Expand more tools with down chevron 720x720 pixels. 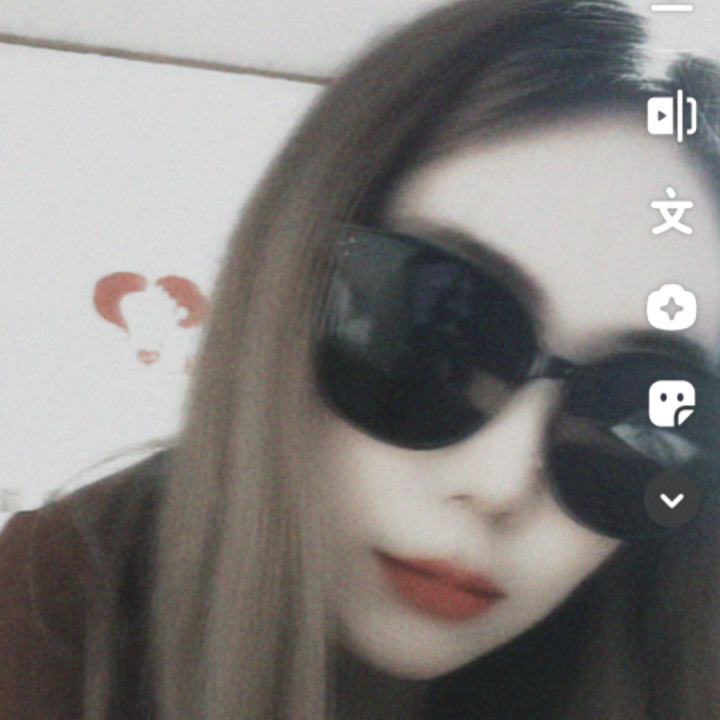coord(672,499)
